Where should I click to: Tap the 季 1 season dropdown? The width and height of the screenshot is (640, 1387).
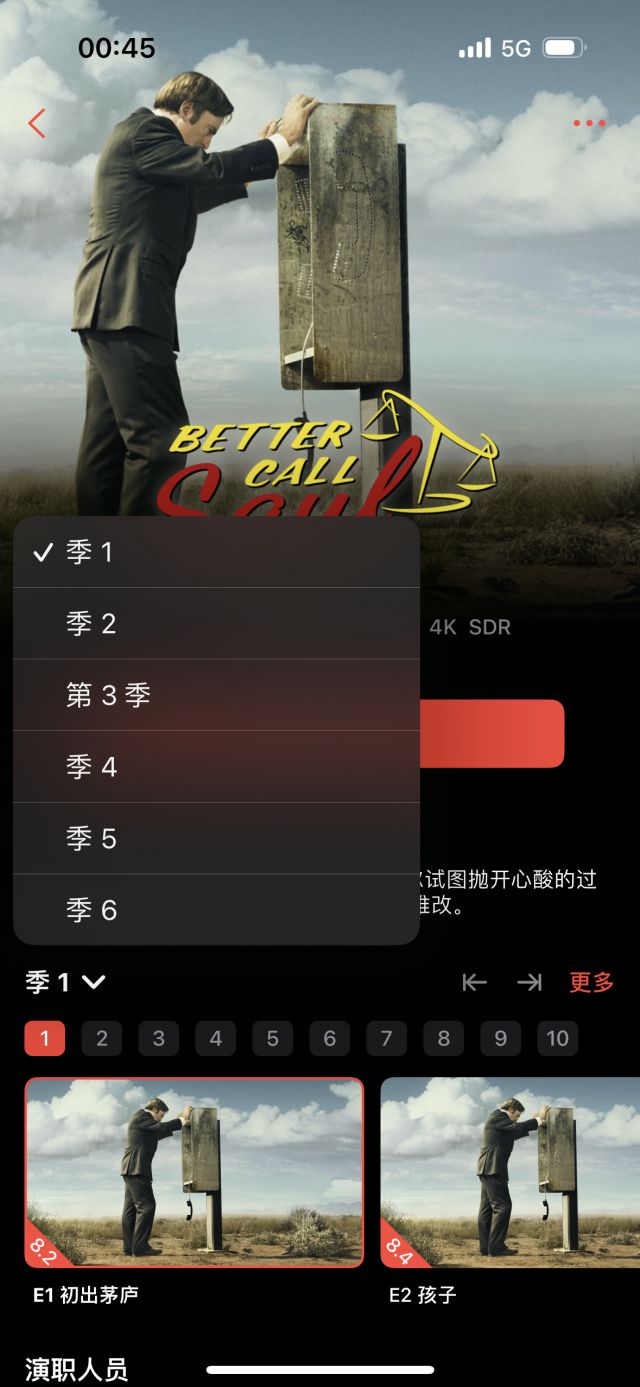click(65, 982)
